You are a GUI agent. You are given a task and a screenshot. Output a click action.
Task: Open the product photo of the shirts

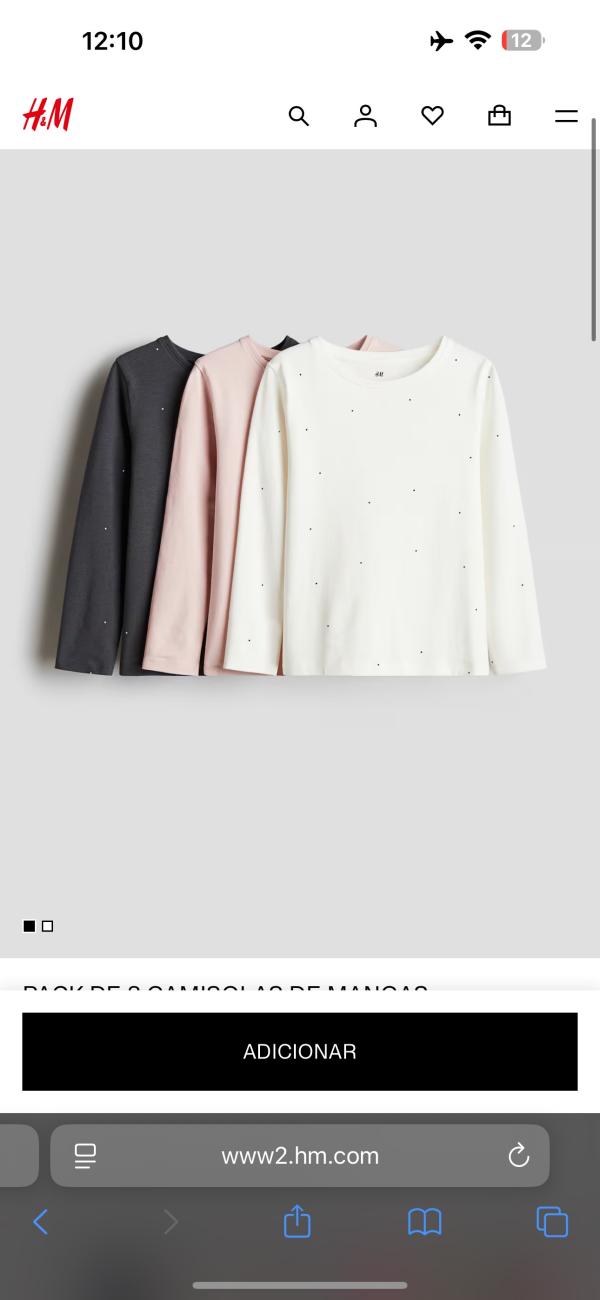tap(300, 505)
